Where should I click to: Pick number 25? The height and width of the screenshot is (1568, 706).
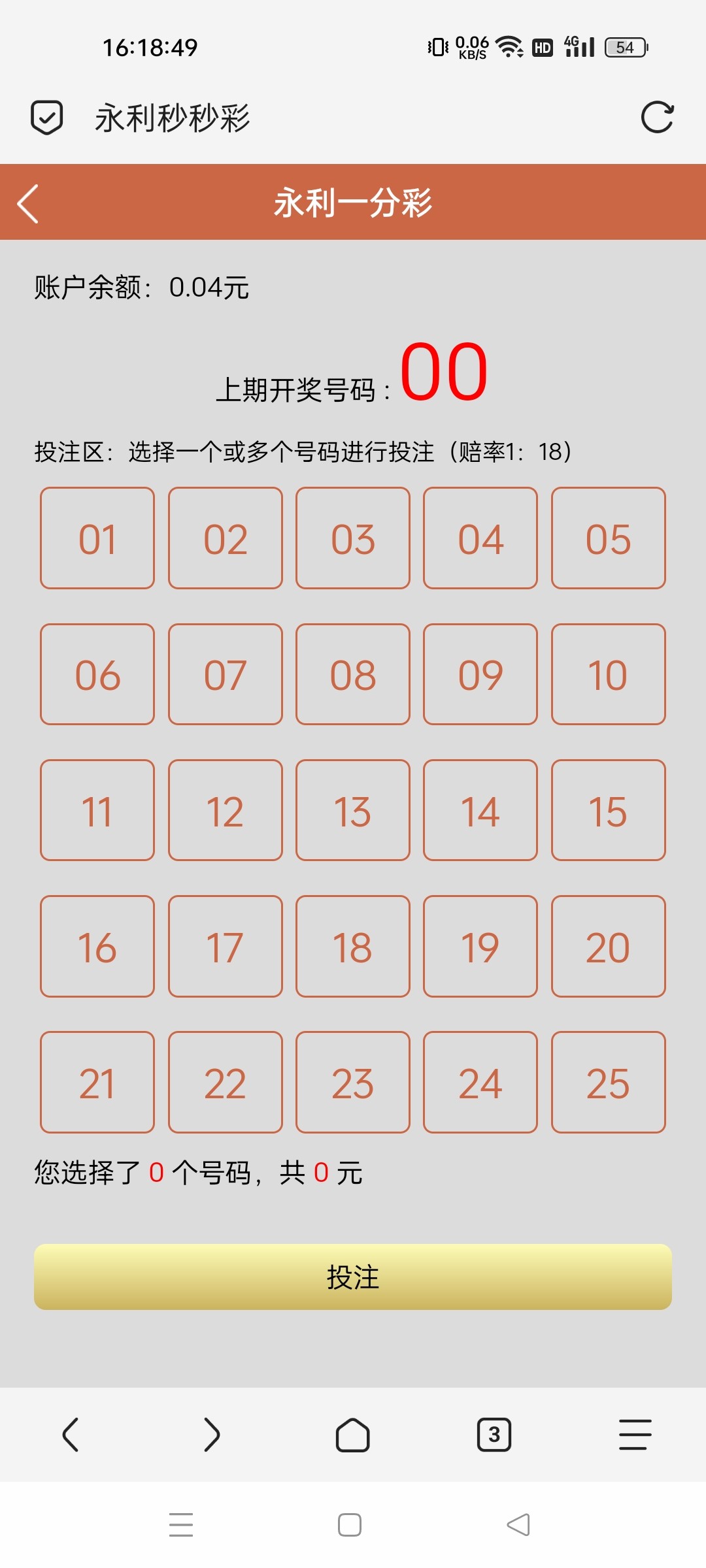(608, 1082)
